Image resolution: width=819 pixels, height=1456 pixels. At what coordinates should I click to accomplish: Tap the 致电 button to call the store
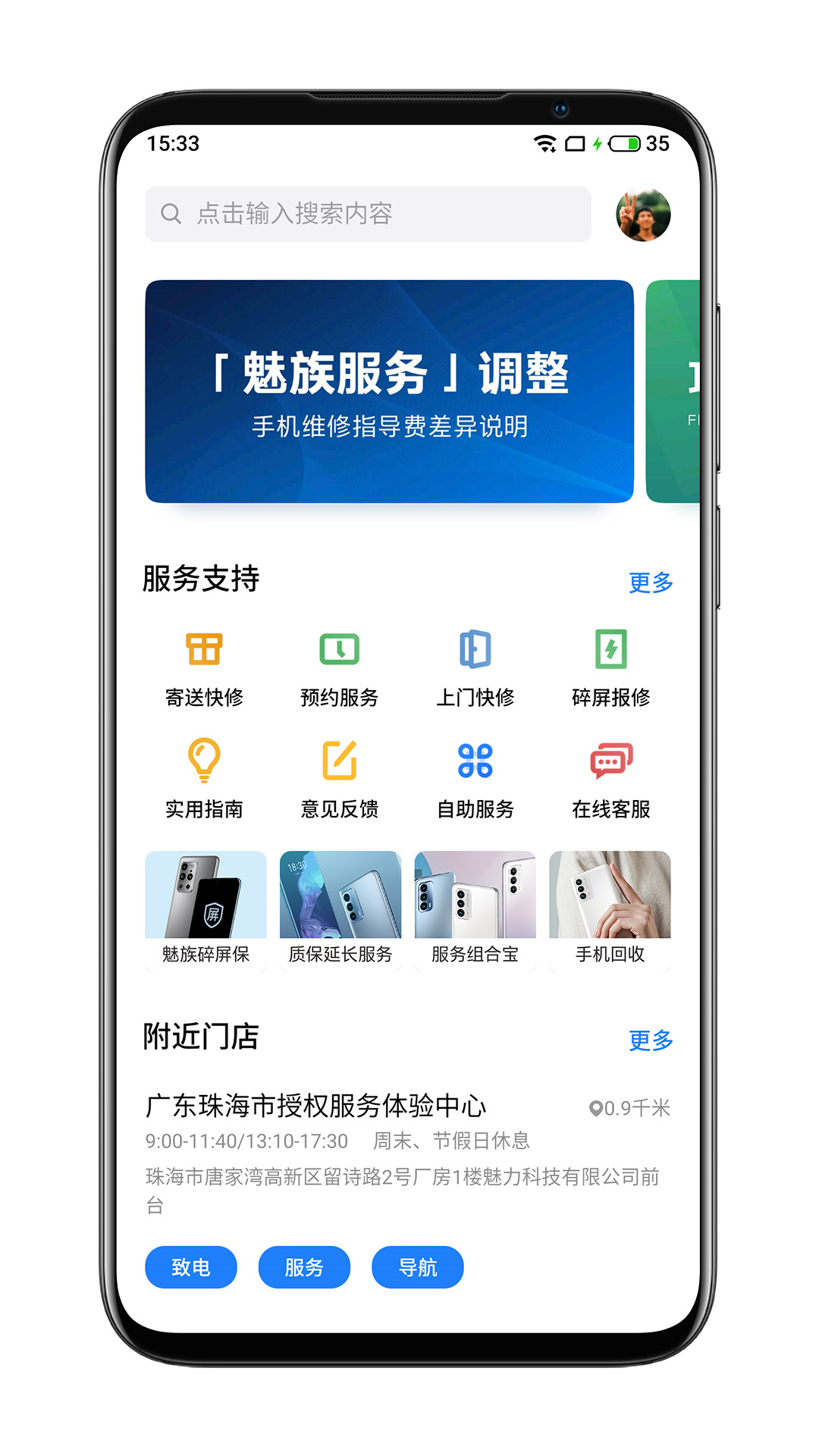(x=191, y=1267)
